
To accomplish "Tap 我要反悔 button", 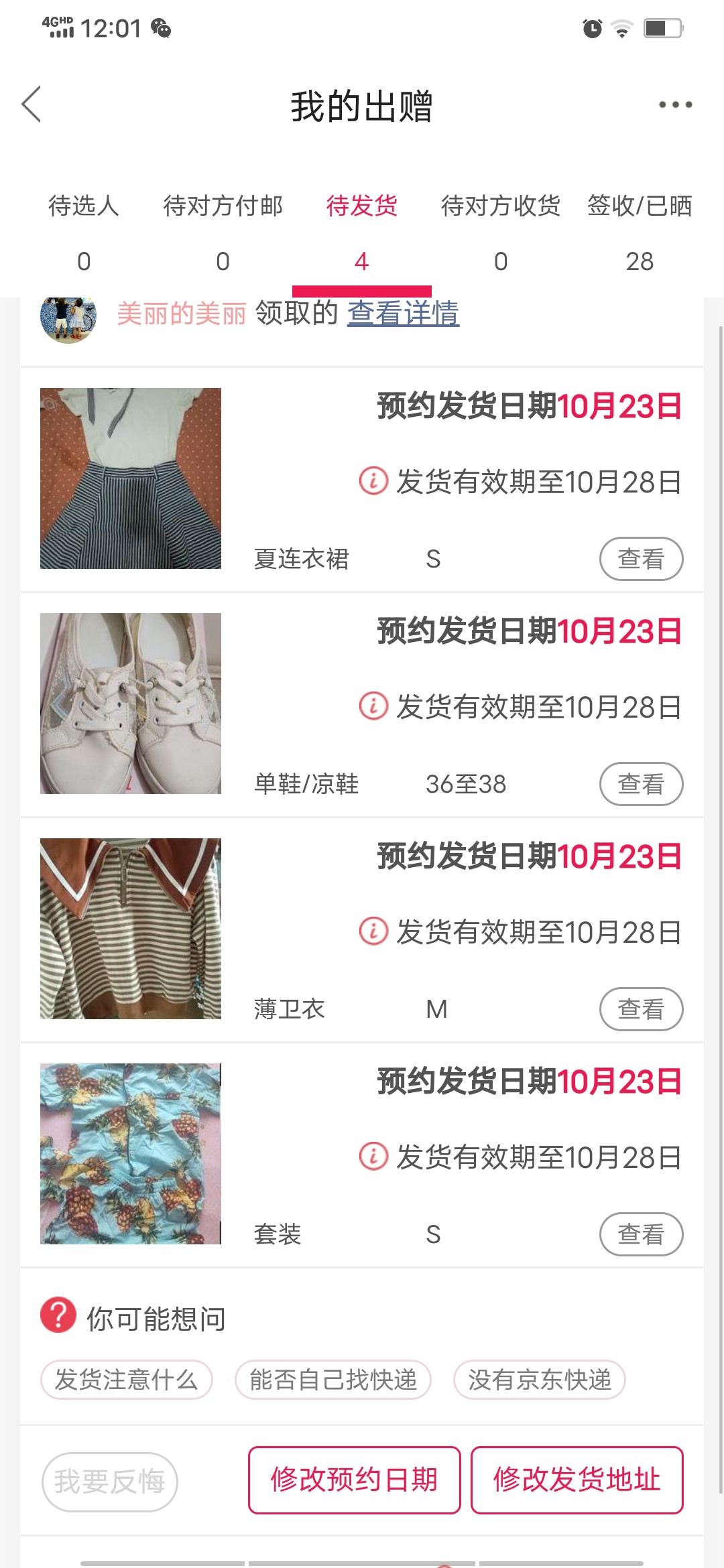I will point(110,1482).
